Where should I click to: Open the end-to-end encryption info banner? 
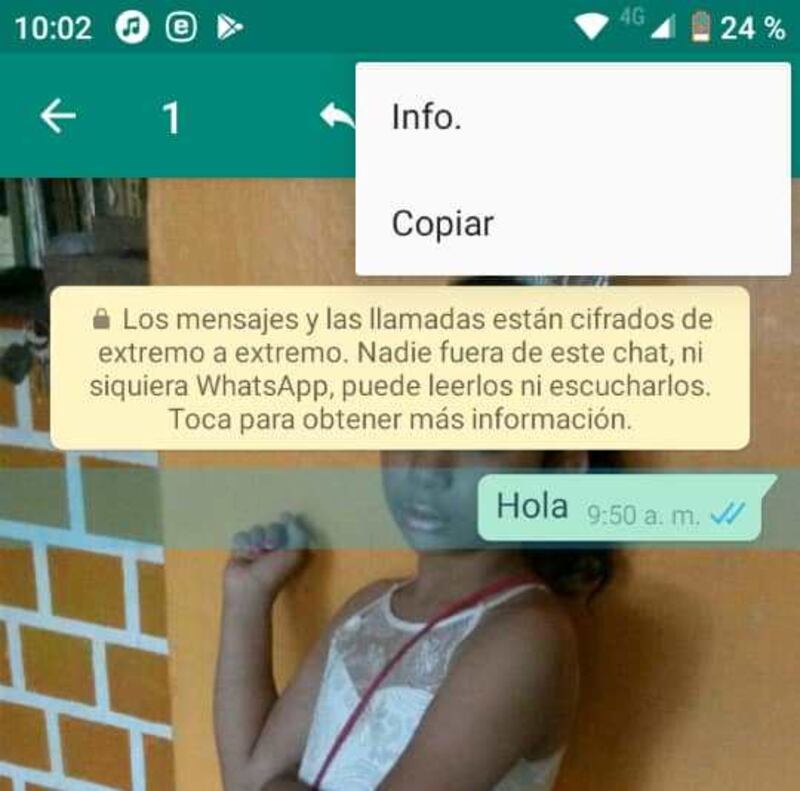pyautogui.click(x=400, y=369)
